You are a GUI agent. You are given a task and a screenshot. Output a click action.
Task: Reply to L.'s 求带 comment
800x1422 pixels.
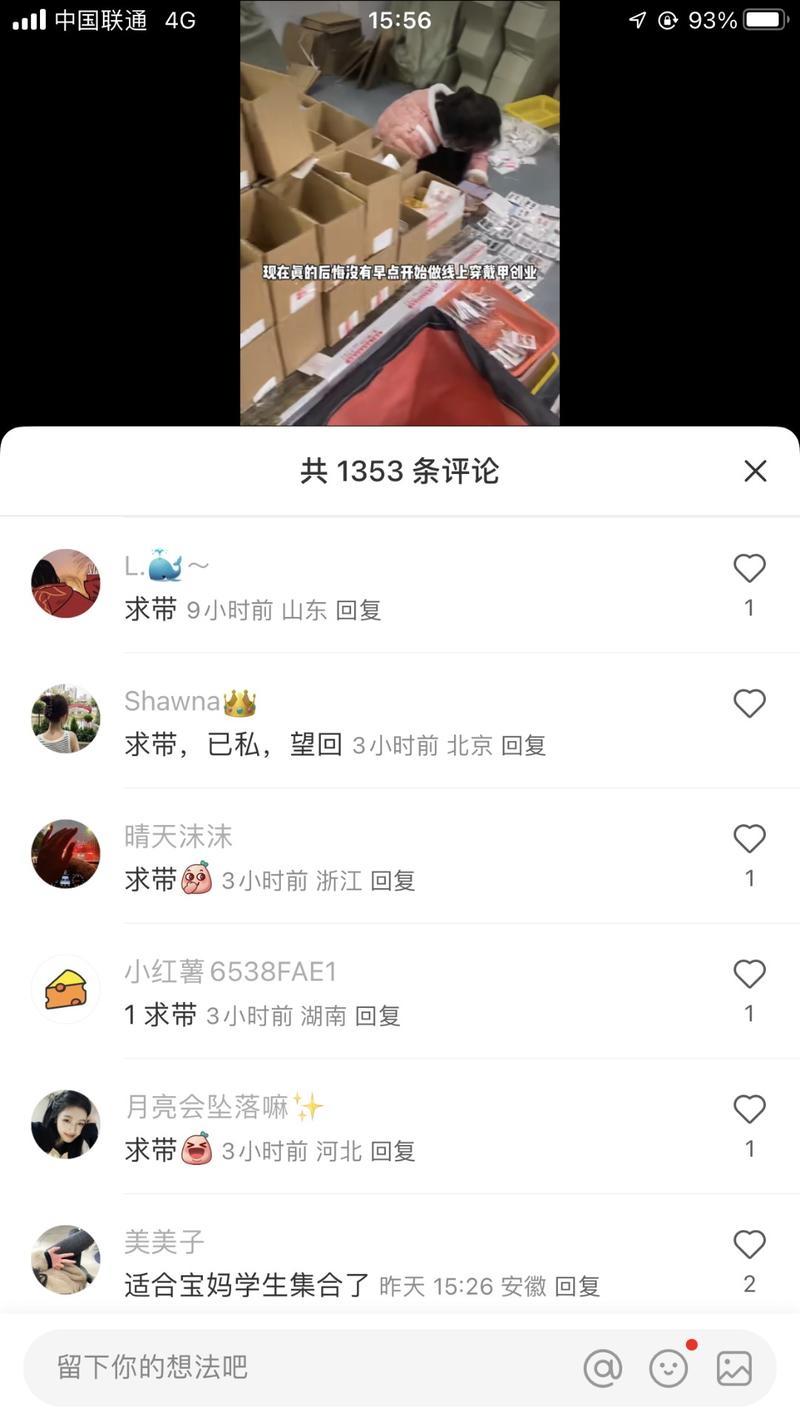[358, 610]
